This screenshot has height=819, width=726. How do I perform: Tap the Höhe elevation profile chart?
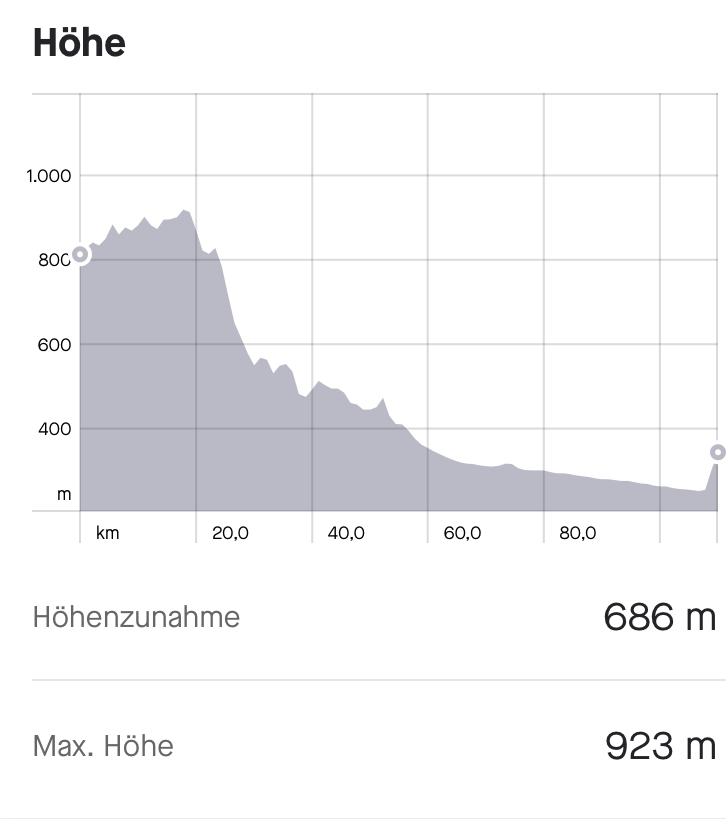pos(398,320)
